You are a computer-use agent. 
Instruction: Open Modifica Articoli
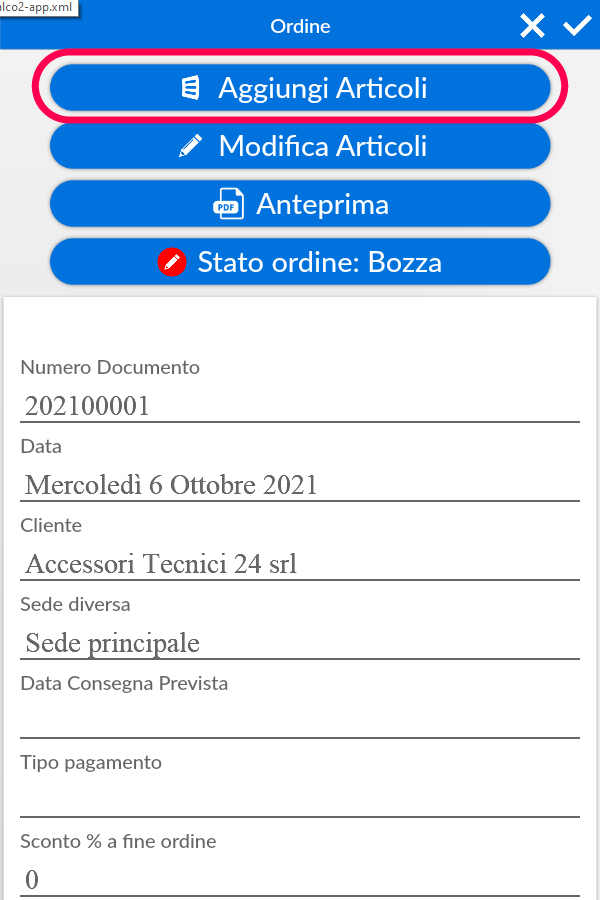point(300,146)
